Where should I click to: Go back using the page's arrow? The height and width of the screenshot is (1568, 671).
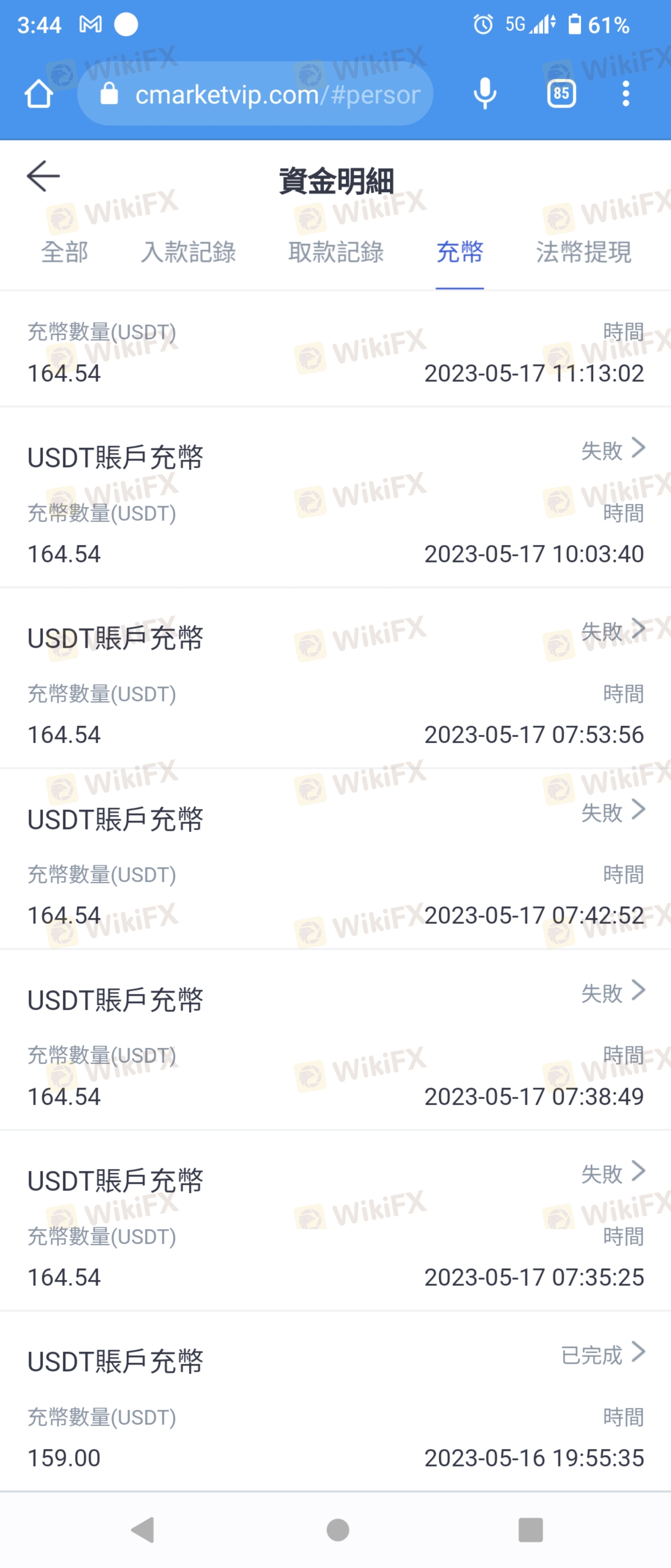click(43, 176)
